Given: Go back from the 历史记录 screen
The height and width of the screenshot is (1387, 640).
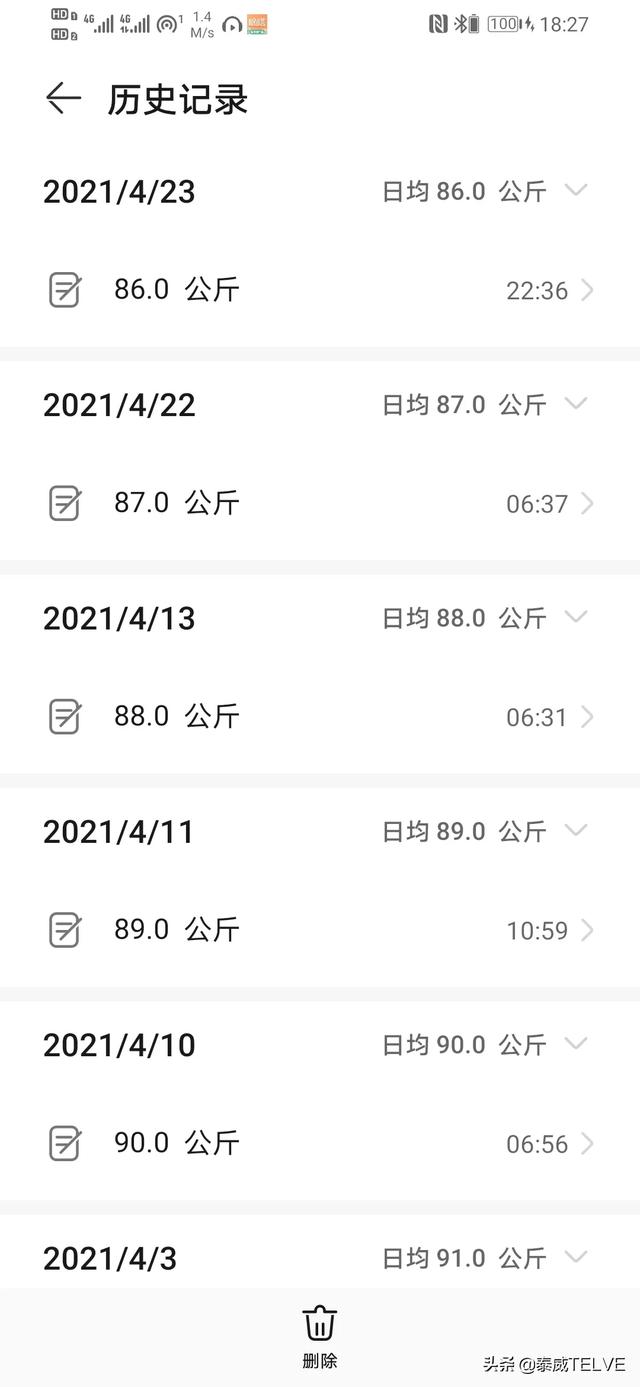Looking at the screenshot, I should click(x=63, y=98).
